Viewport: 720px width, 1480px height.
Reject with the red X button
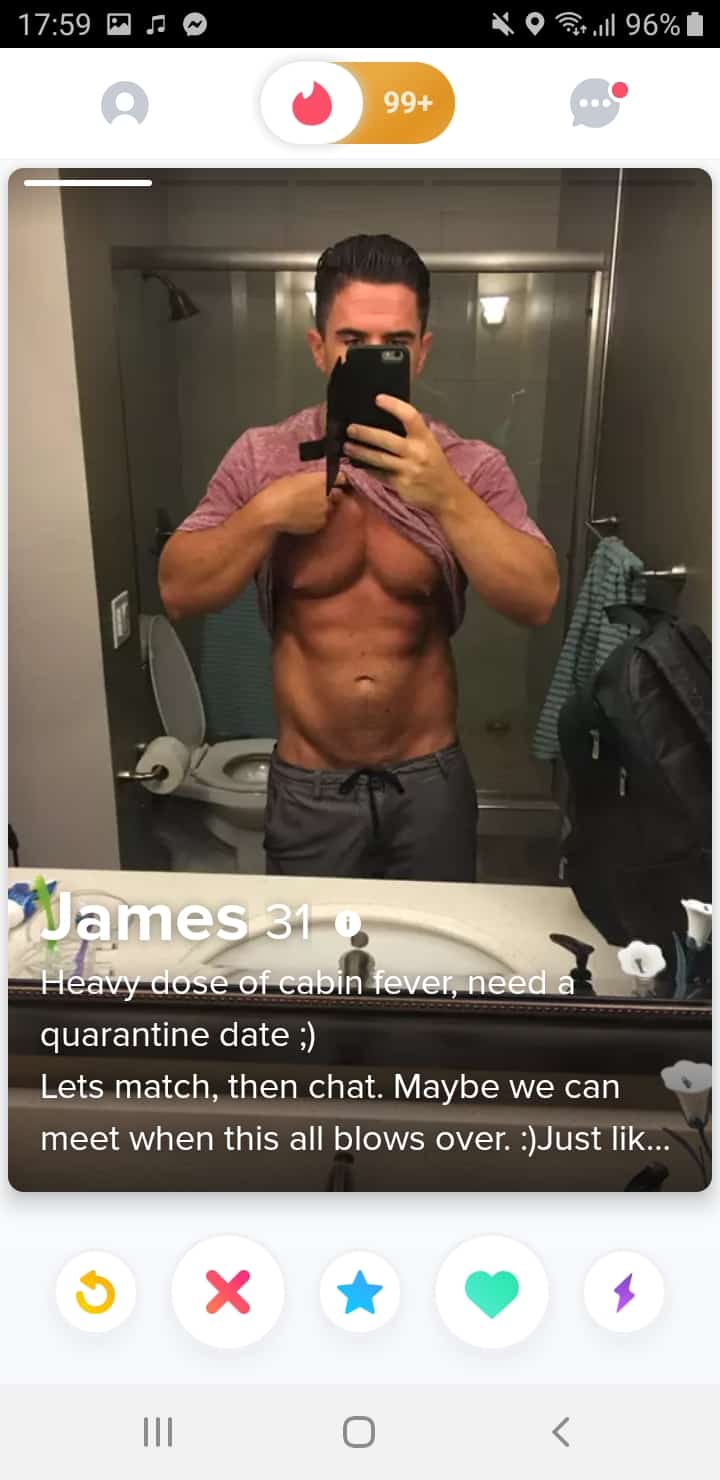(228, 1293)
